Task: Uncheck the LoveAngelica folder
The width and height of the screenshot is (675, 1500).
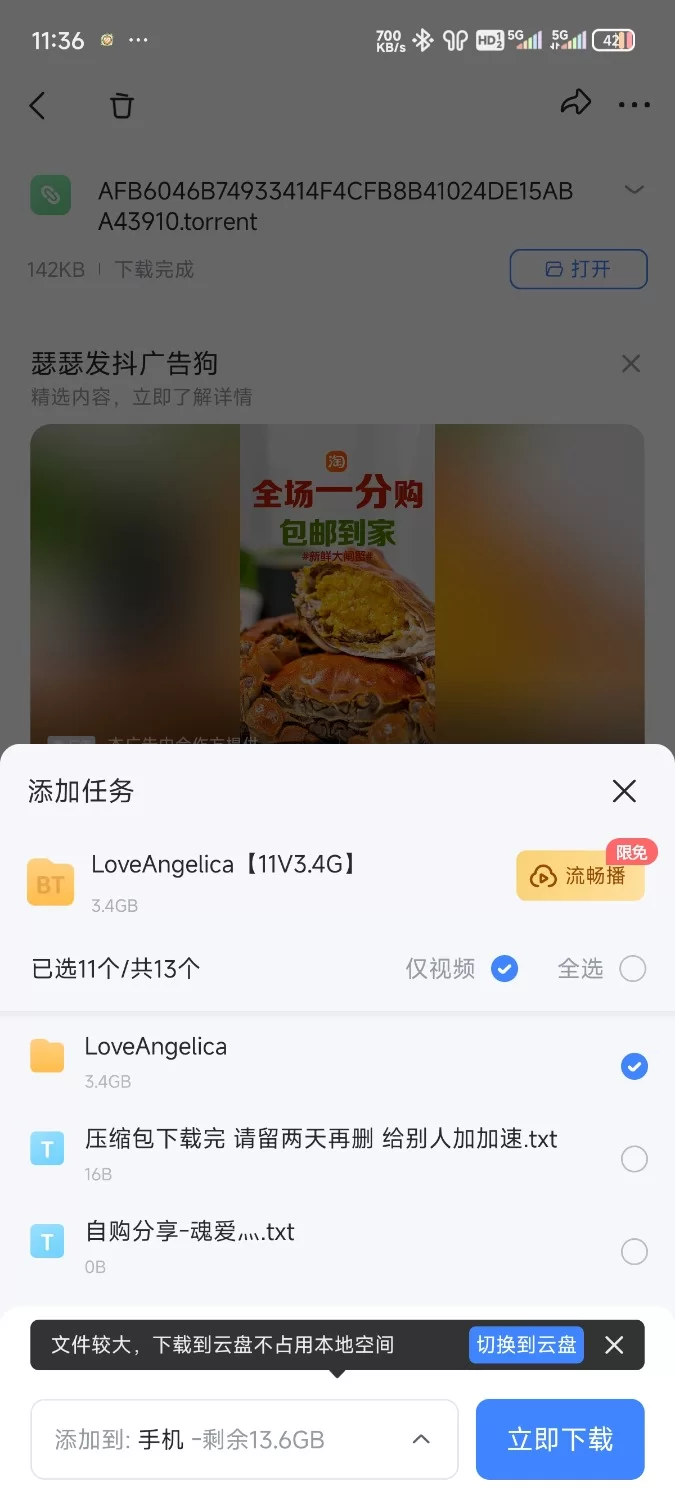Action: pyautogui.click(x=634, y=1067)
